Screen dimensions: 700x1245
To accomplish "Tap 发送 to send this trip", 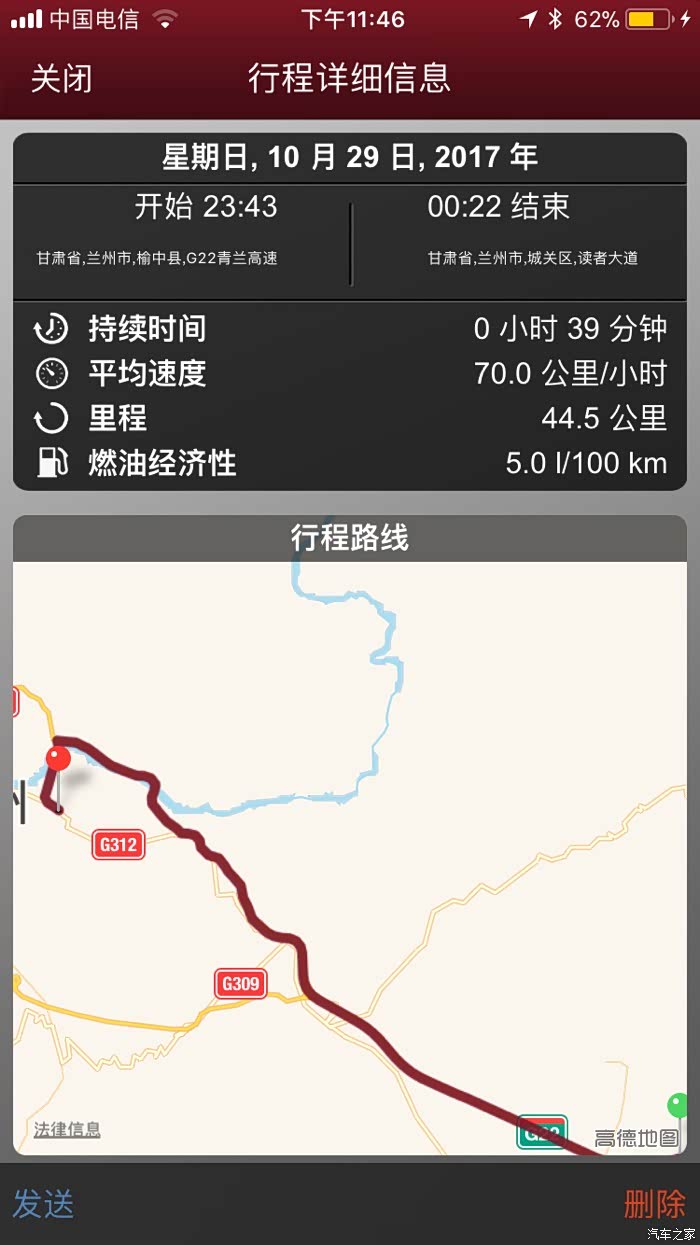I will tap(43, 1203).
